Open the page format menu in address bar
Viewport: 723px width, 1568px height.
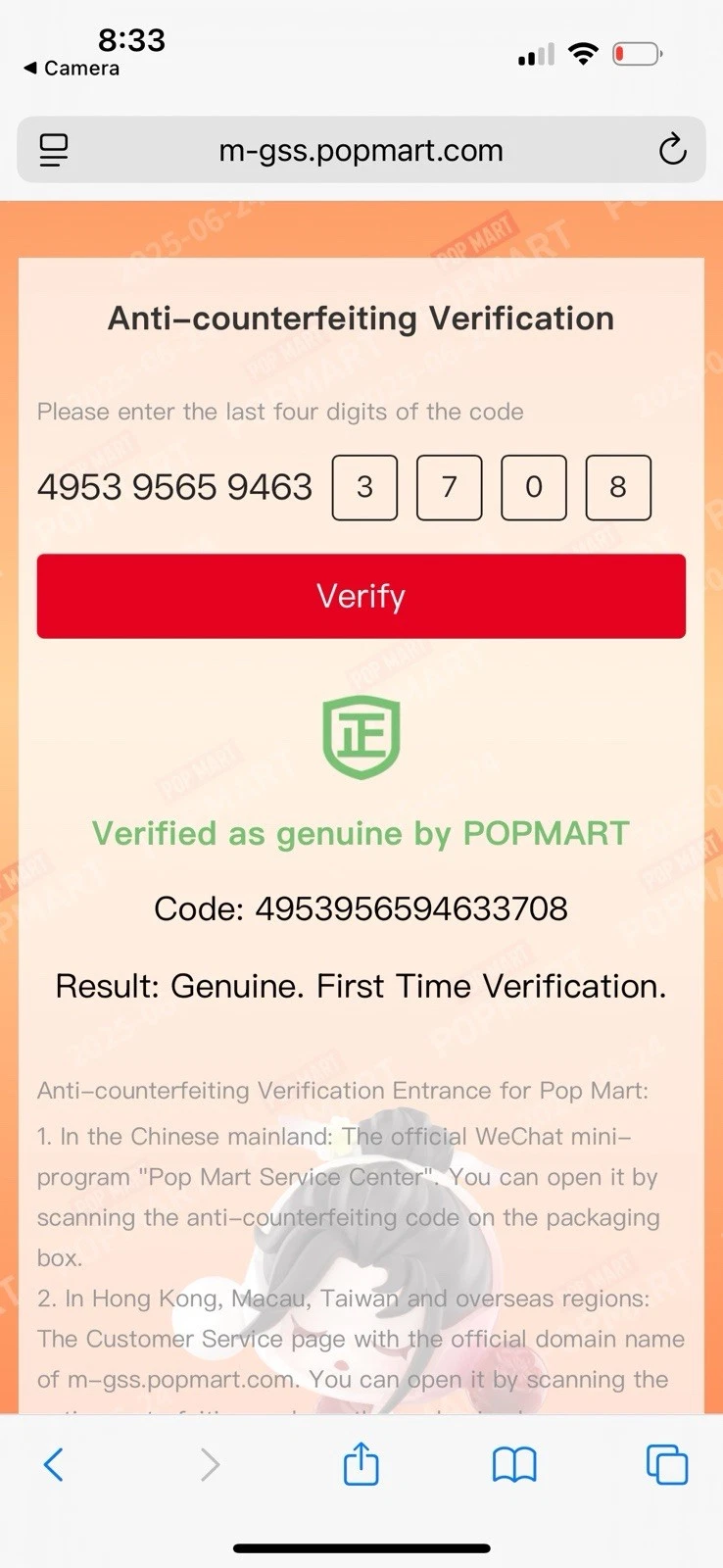tap(54, 150)
